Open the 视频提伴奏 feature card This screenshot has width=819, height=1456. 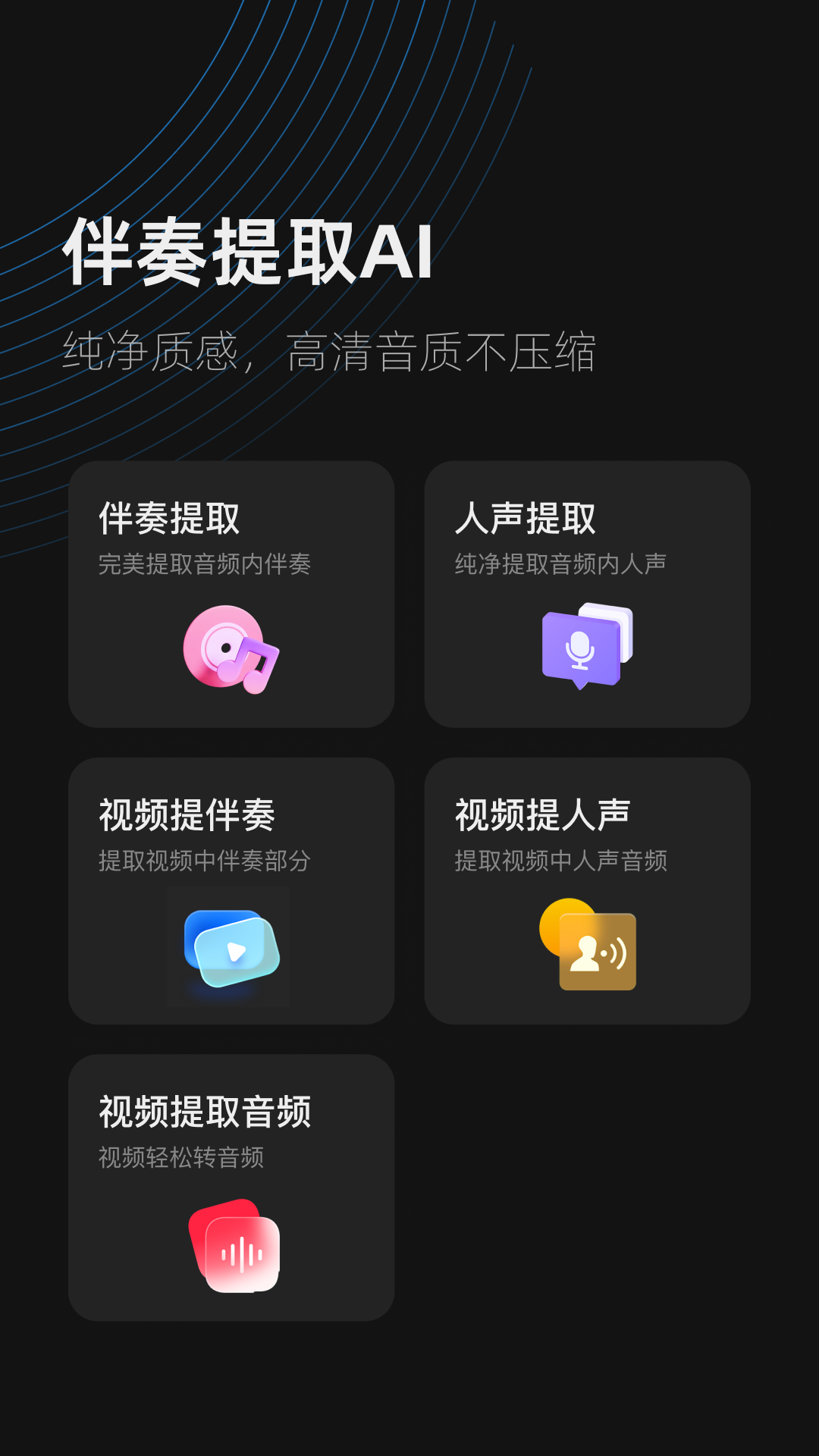point(231,891)
